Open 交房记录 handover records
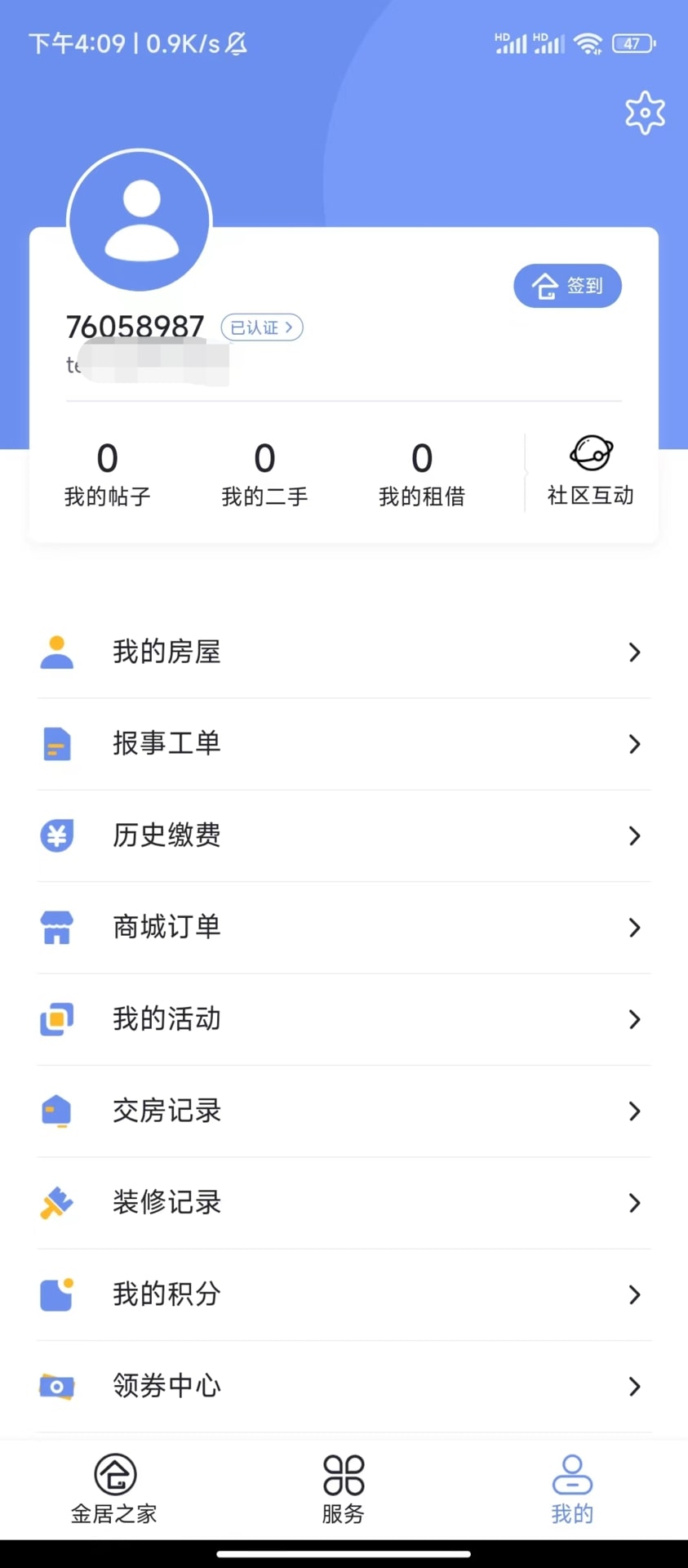Screen dimensions: 688x1568 pyautogui.click(x=344, y=1111)
